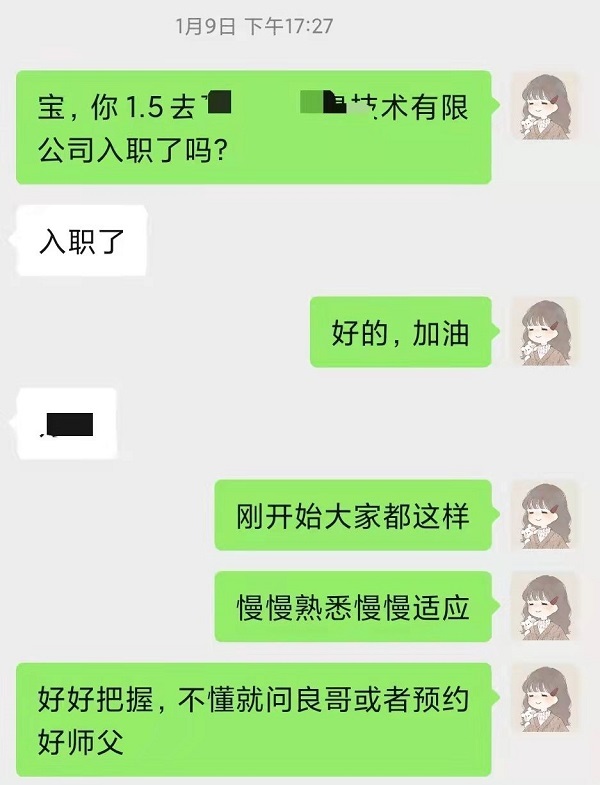Tap avatar next to "公司入职了吗" message
The width and height of the screenshot is (600, 785).
tap(544, 105)
